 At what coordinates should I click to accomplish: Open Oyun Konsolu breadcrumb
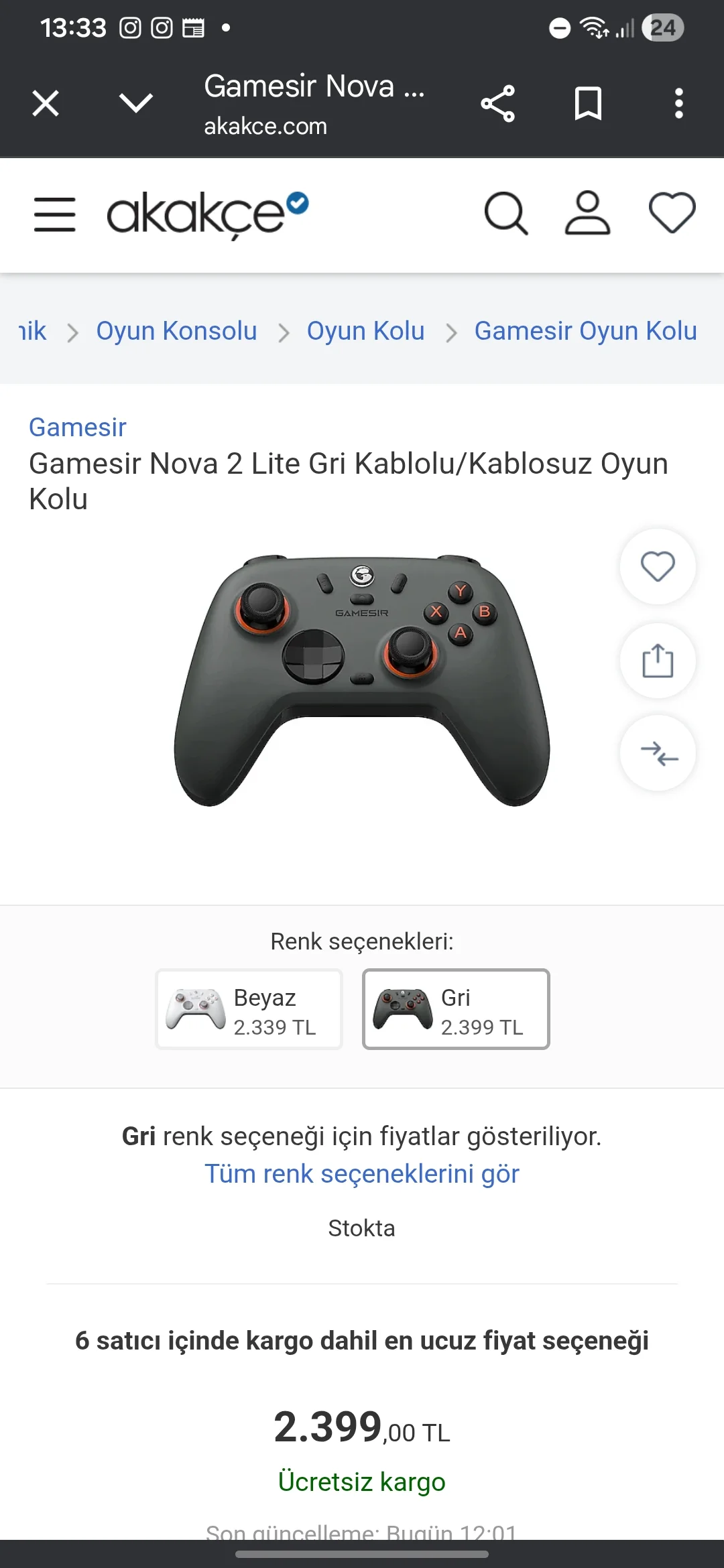click(x=176, y=331)
